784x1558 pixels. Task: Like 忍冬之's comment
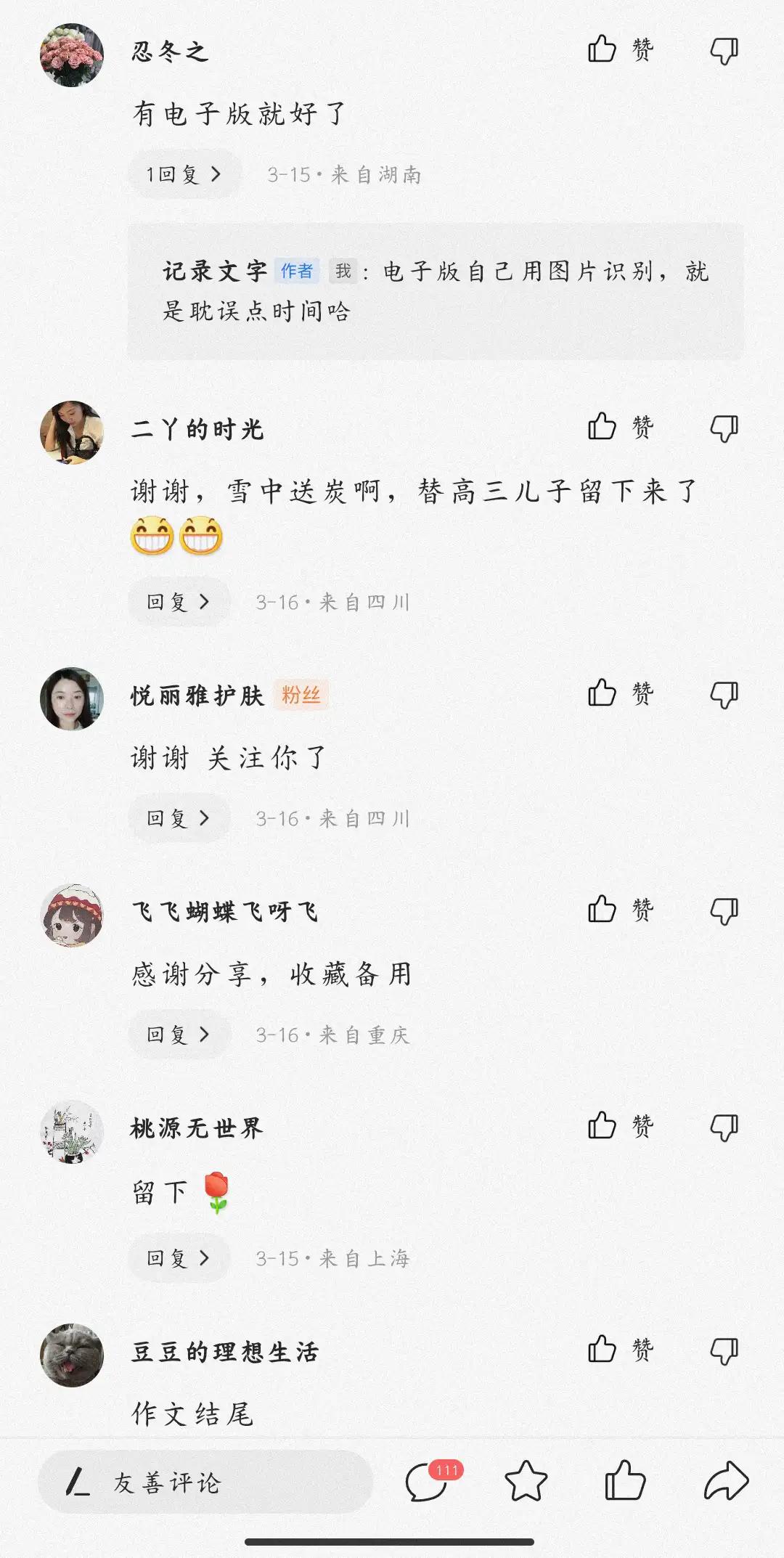coord(619,50)
